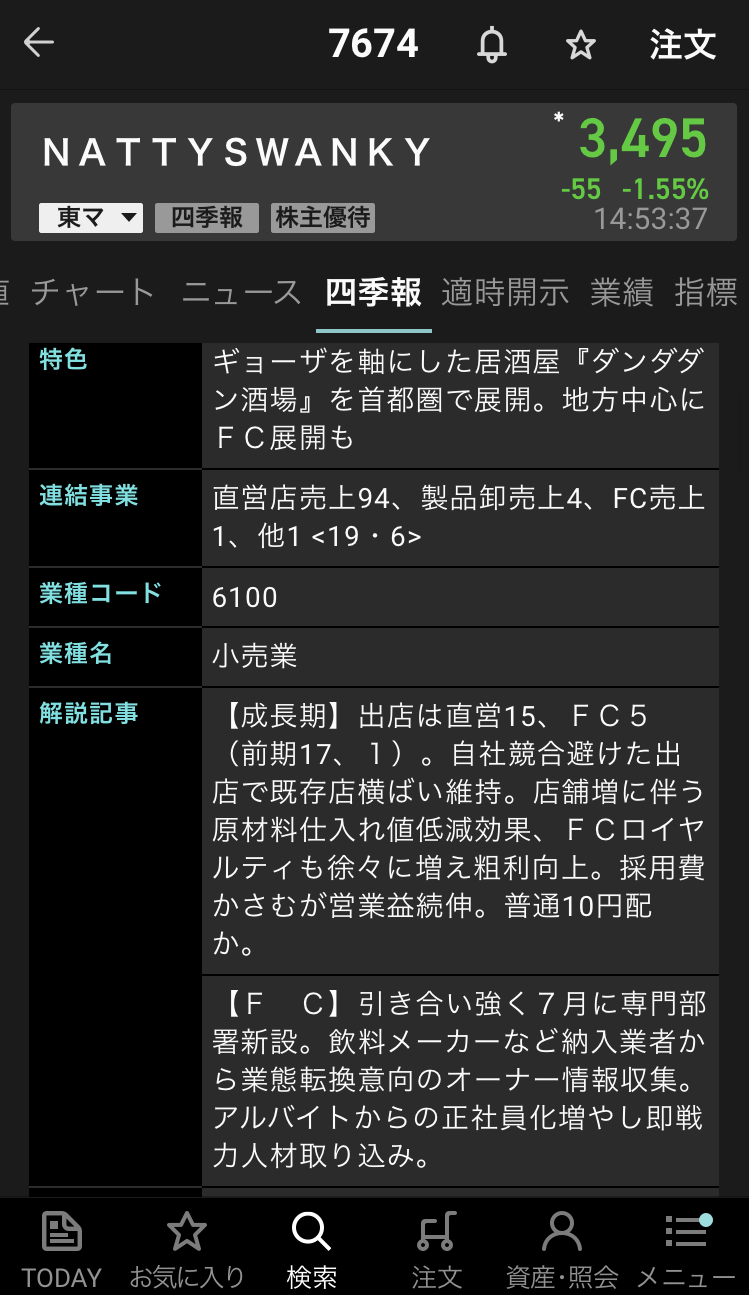The height and width of the screenshot is (1295, 749).
Task: Tap the 注文 order button at top
Action: (682, 45)
